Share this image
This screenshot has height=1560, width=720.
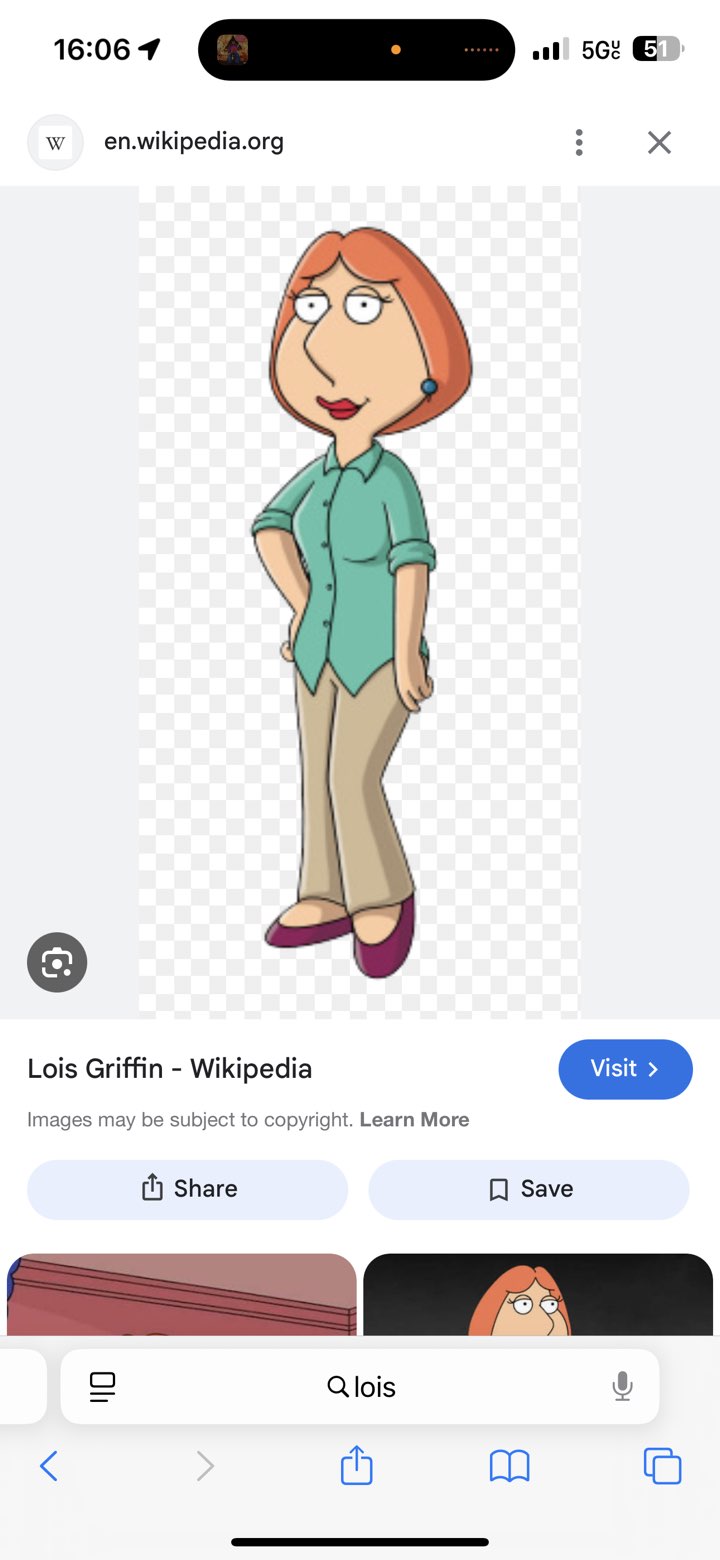pos(188,1189)
